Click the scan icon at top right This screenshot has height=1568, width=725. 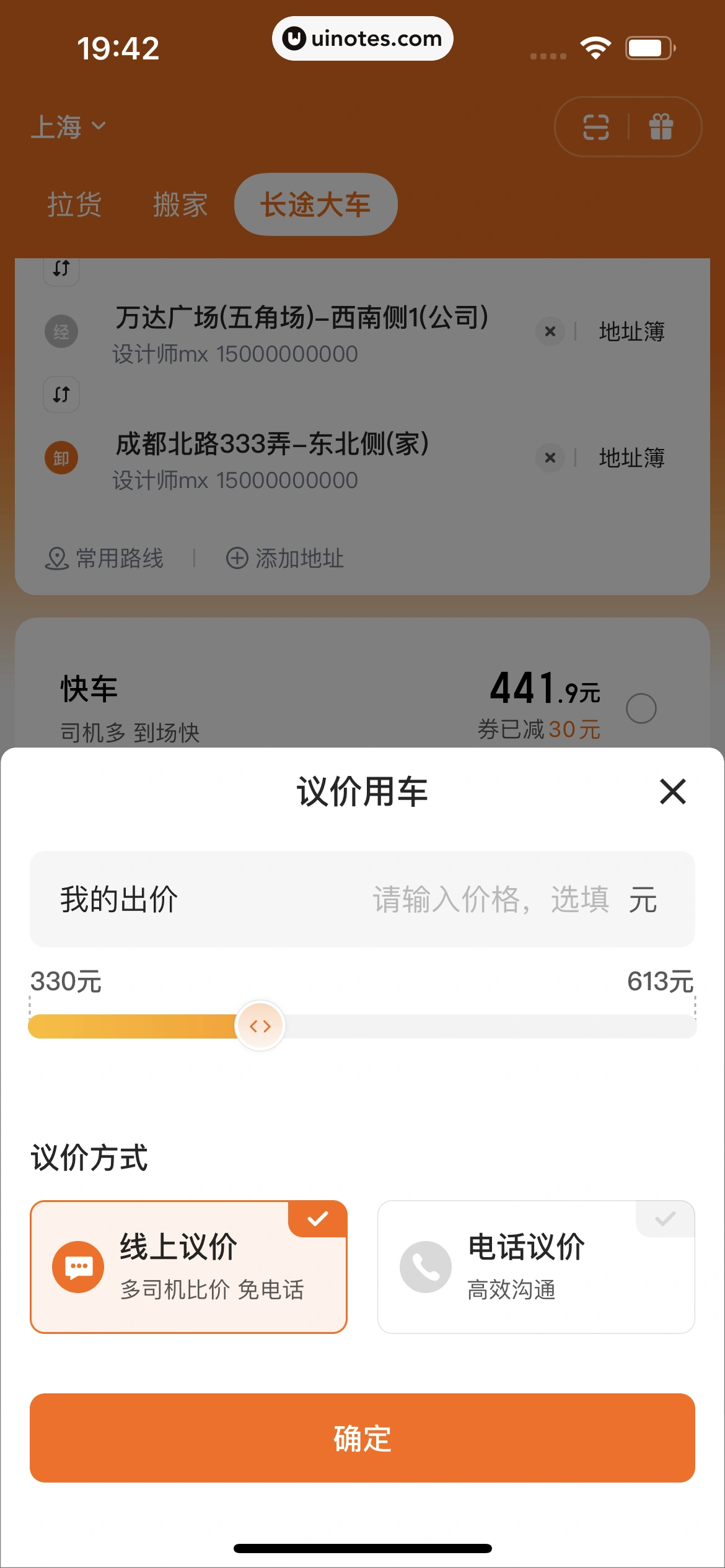(596, 126)
